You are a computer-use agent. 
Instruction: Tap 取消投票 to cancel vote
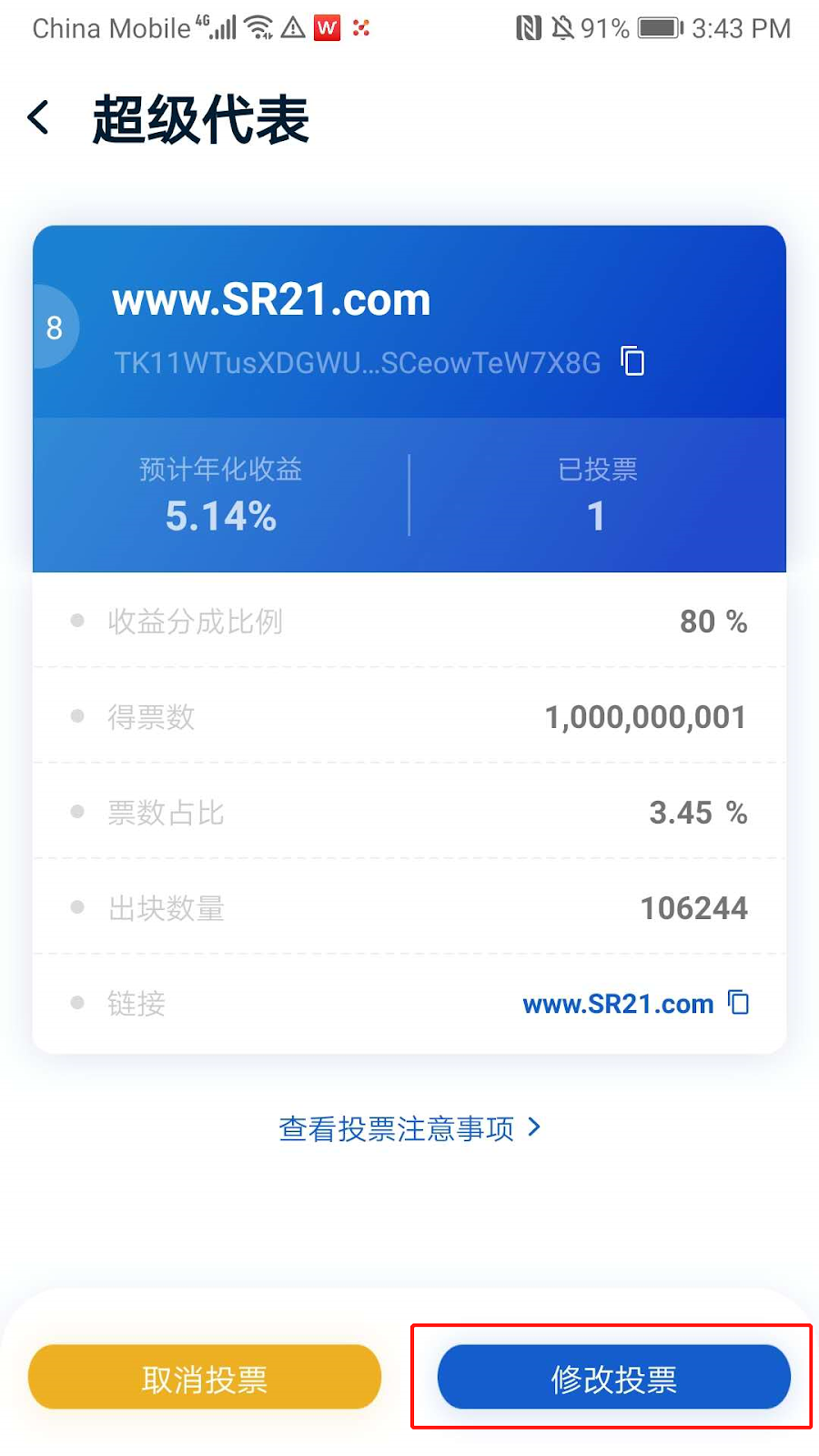click(205, 1378)
